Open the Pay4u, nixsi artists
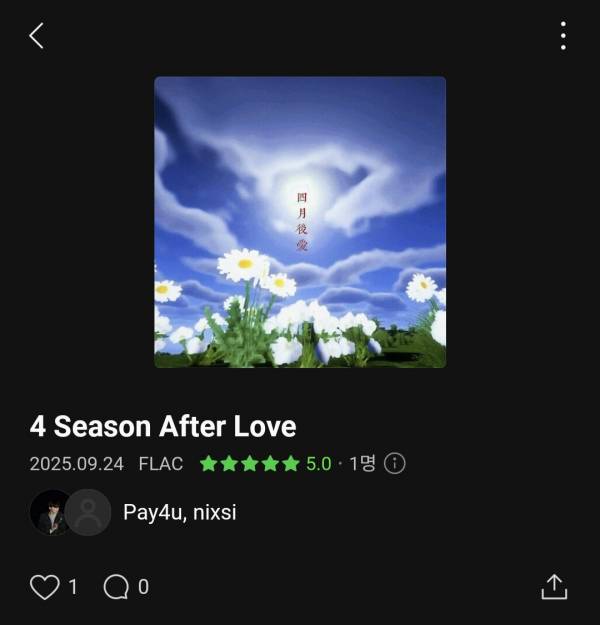The width and height of the screenshot is (600, 625). 179,513
